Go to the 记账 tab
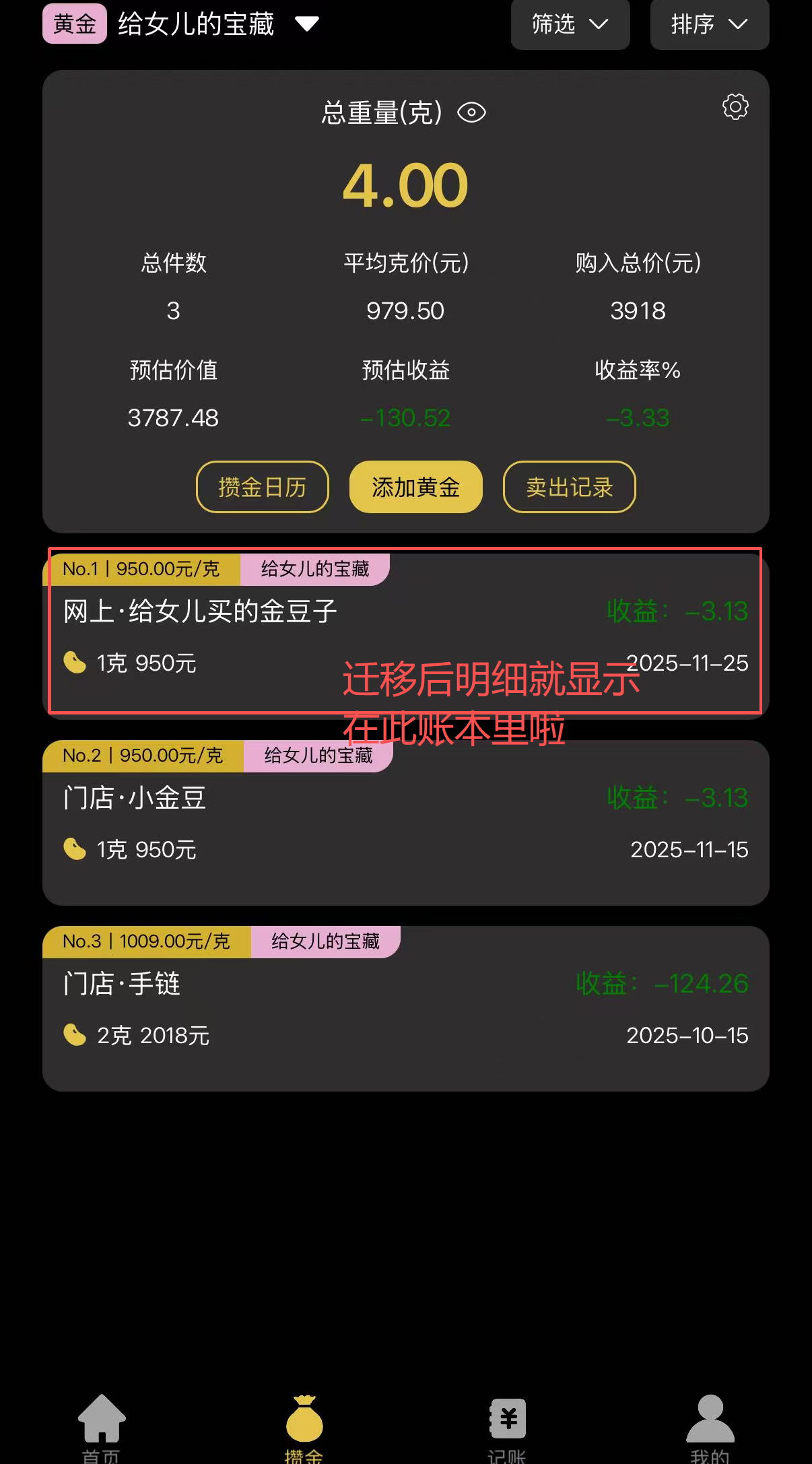812x1464 pixels. point(507,1426)
